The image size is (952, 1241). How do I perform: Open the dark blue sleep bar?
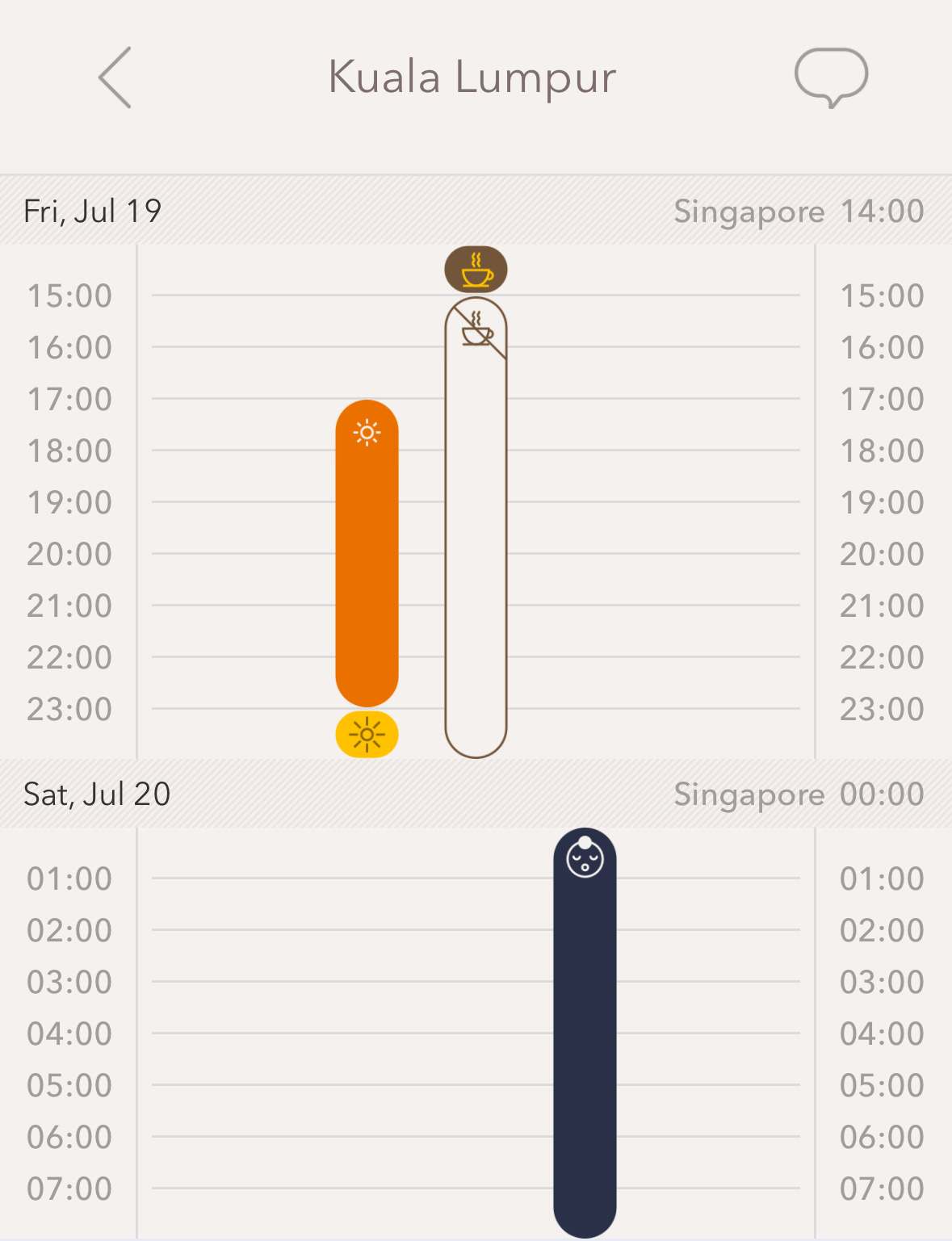click(585, 1033)
